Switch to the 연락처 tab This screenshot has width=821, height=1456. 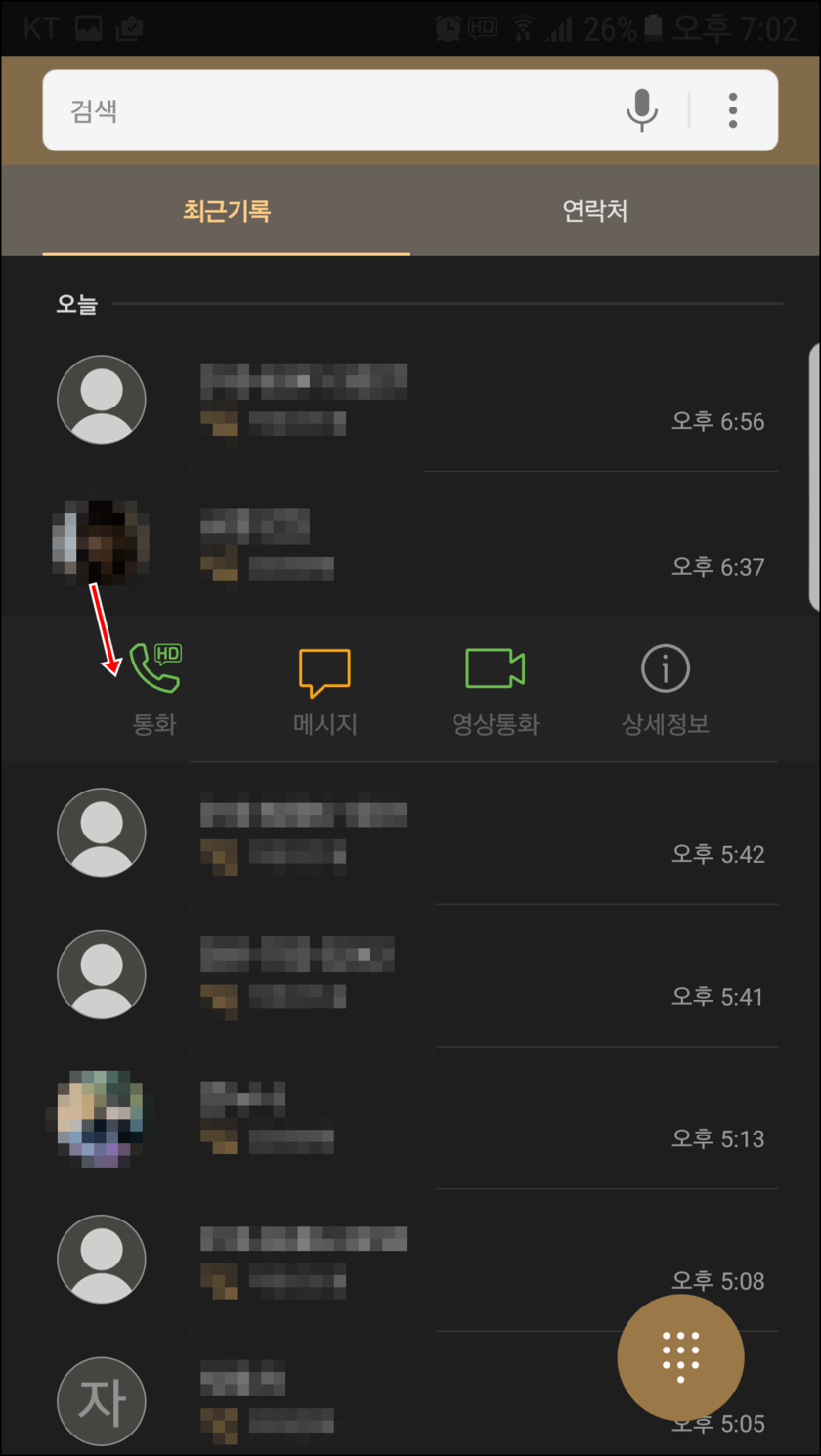point(594,210)
